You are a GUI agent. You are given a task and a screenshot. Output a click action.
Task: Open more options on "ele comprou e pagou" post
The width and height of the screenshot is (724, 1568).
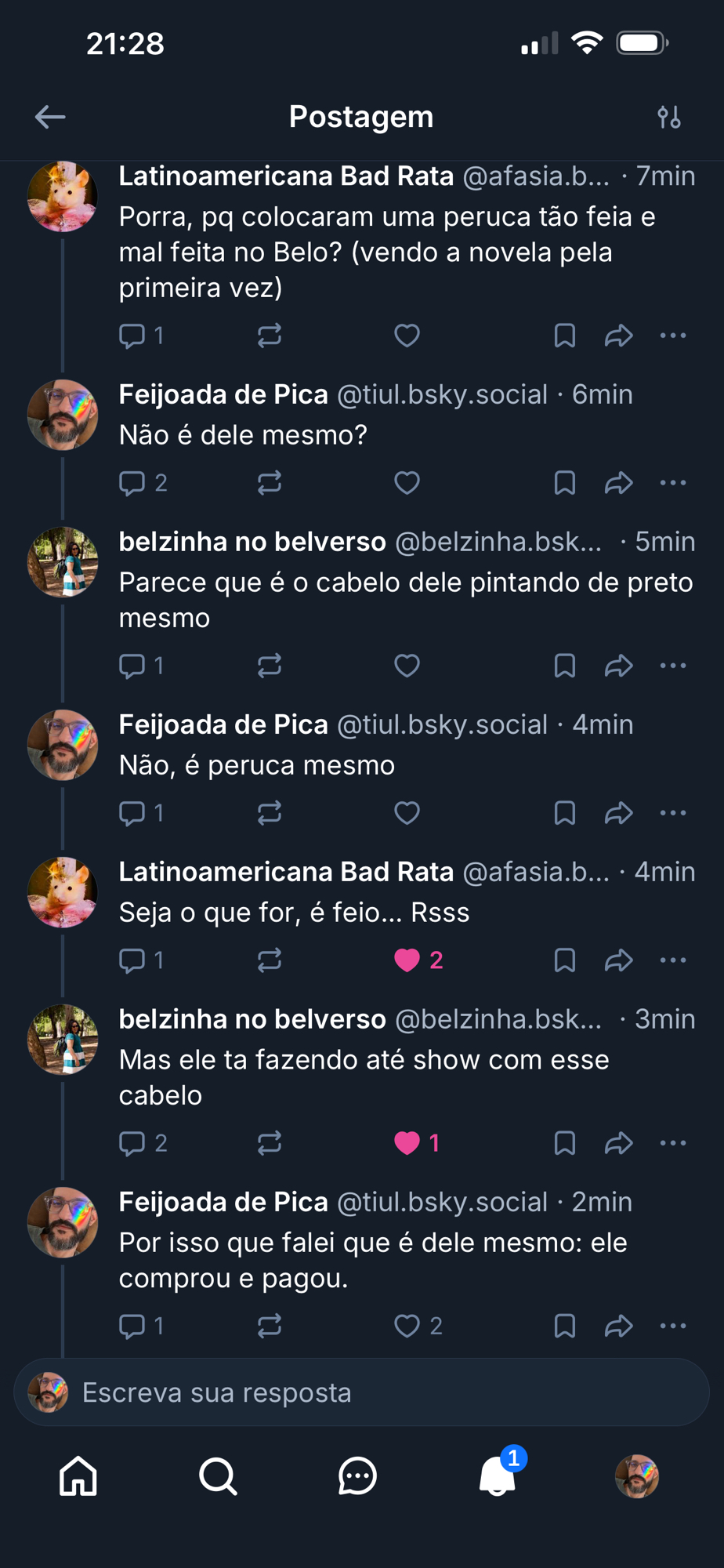pyautogui.click(x=672, y=1326)
